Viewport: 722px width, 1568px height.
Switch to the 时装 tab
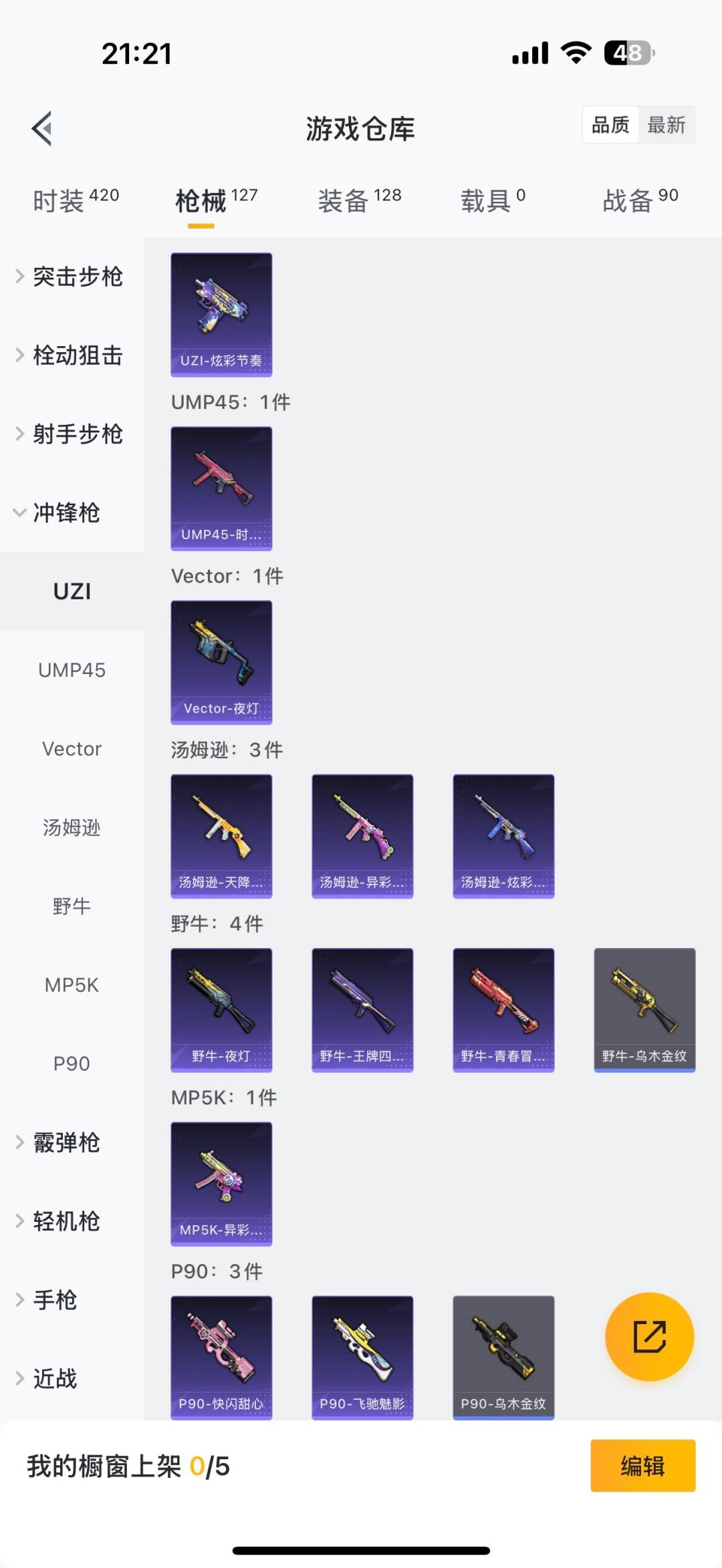pos(76,200)
